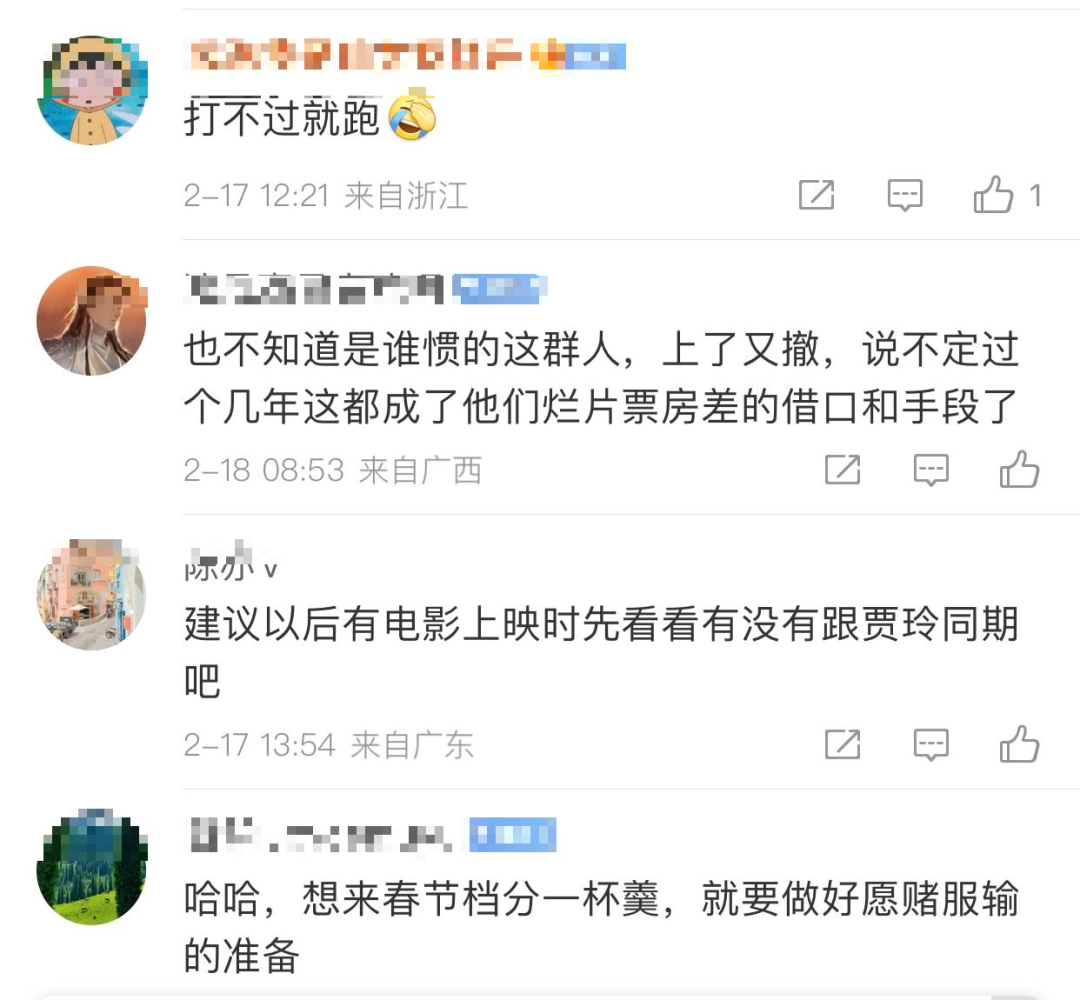Reply to the comment from 广西
Screen dimensions: 1080x1000
tap(931, 470)
